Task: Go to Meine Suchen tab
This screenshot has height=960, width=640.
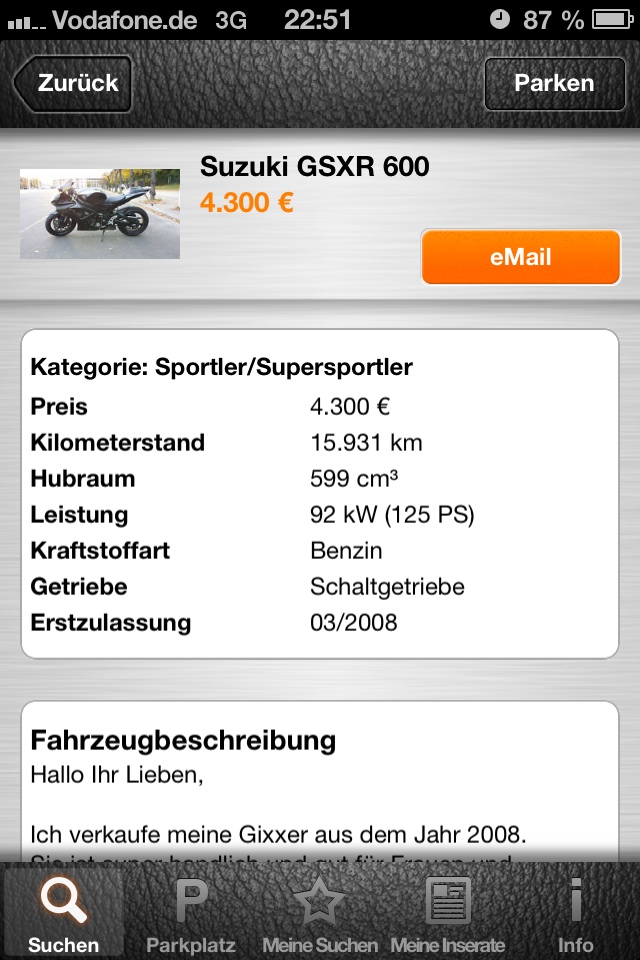Action: click(x=320, y=914)
